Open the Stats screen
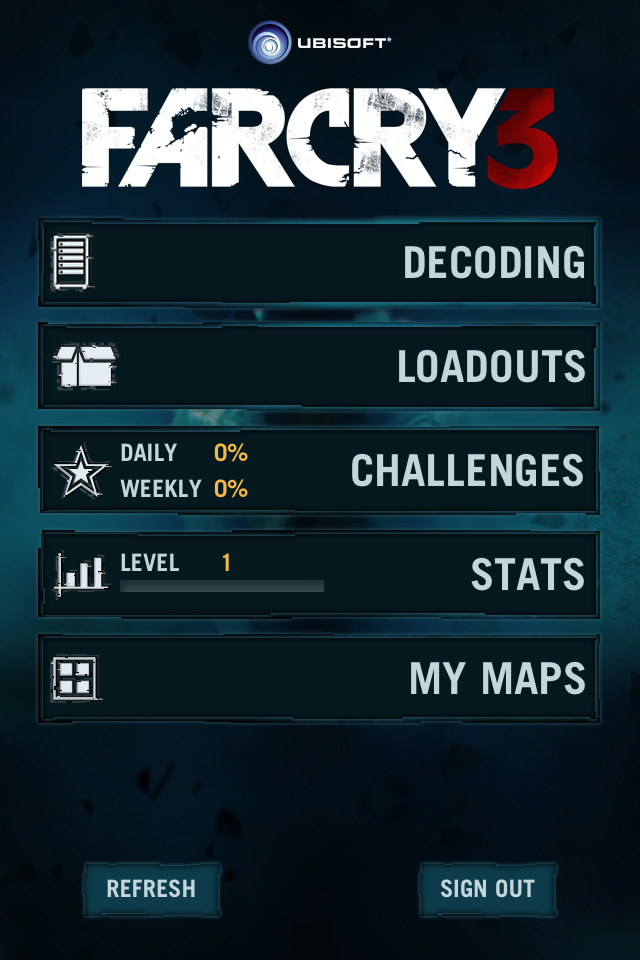640x960 pixels. pyautogui.click(x=318, y=574)
